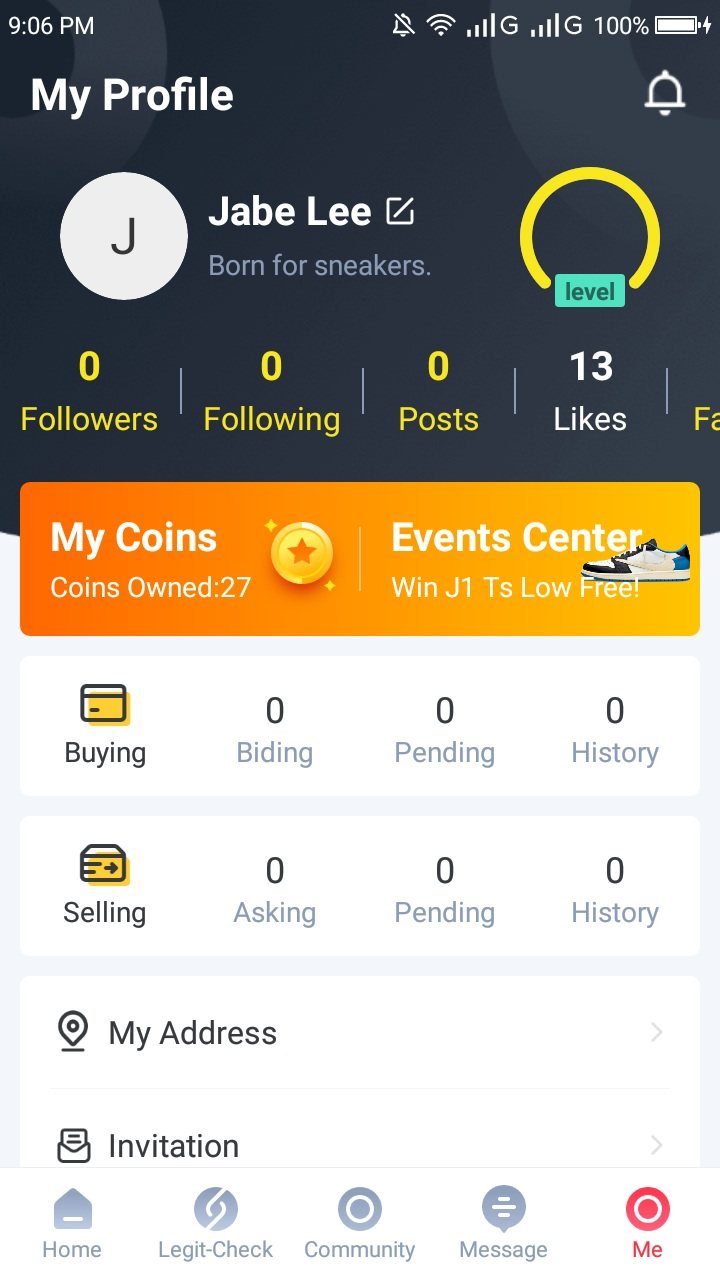
Task: Open the J profile avatar
Action: [x=124, y=236]
